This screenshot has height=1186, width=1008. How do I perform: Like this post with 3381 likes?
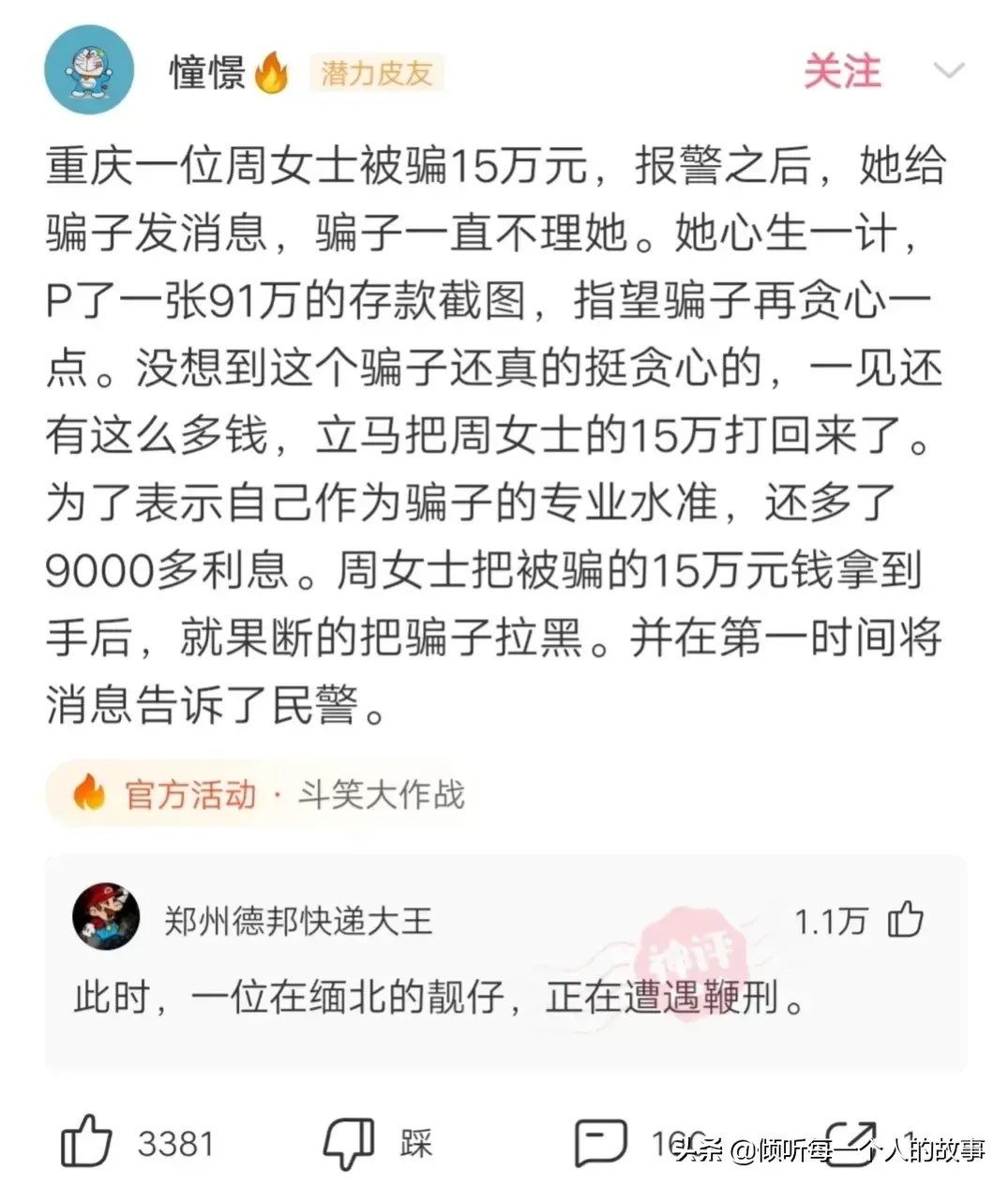(x=87, y=1143)
